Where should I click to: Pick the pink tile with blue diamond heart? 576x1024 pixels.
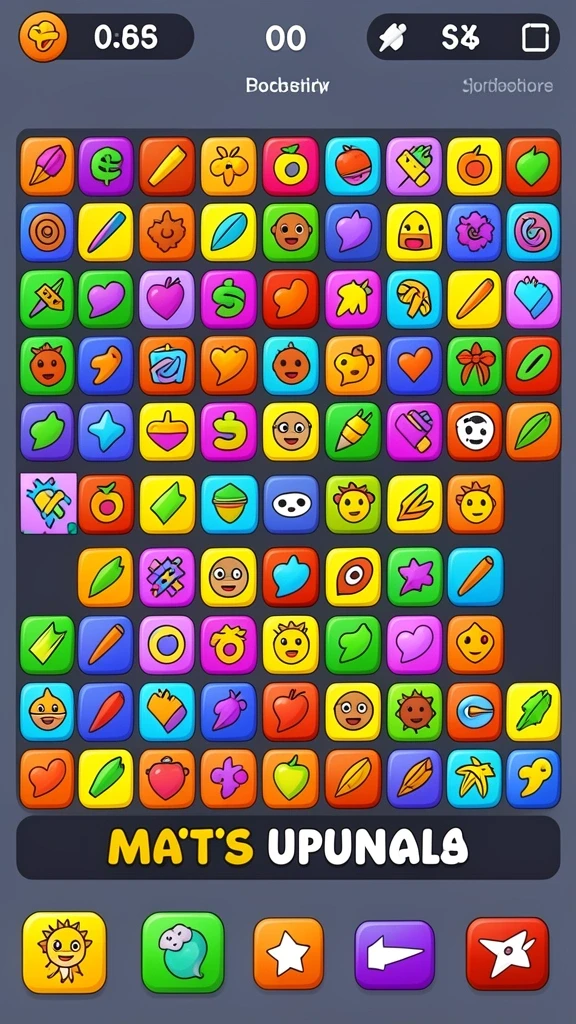click(x=533, y=299)
